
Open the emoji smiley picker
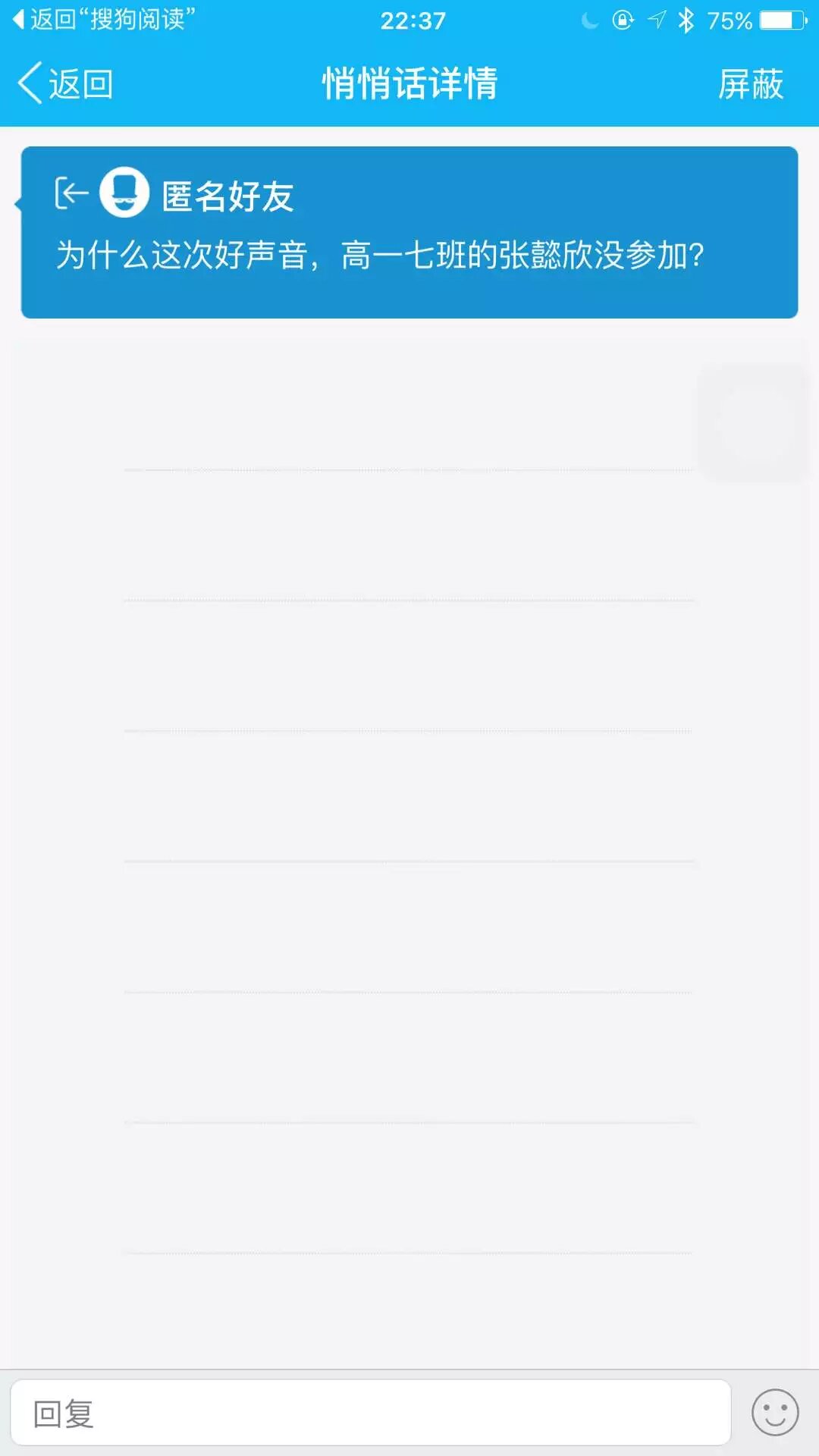[x=774, y=1413]
